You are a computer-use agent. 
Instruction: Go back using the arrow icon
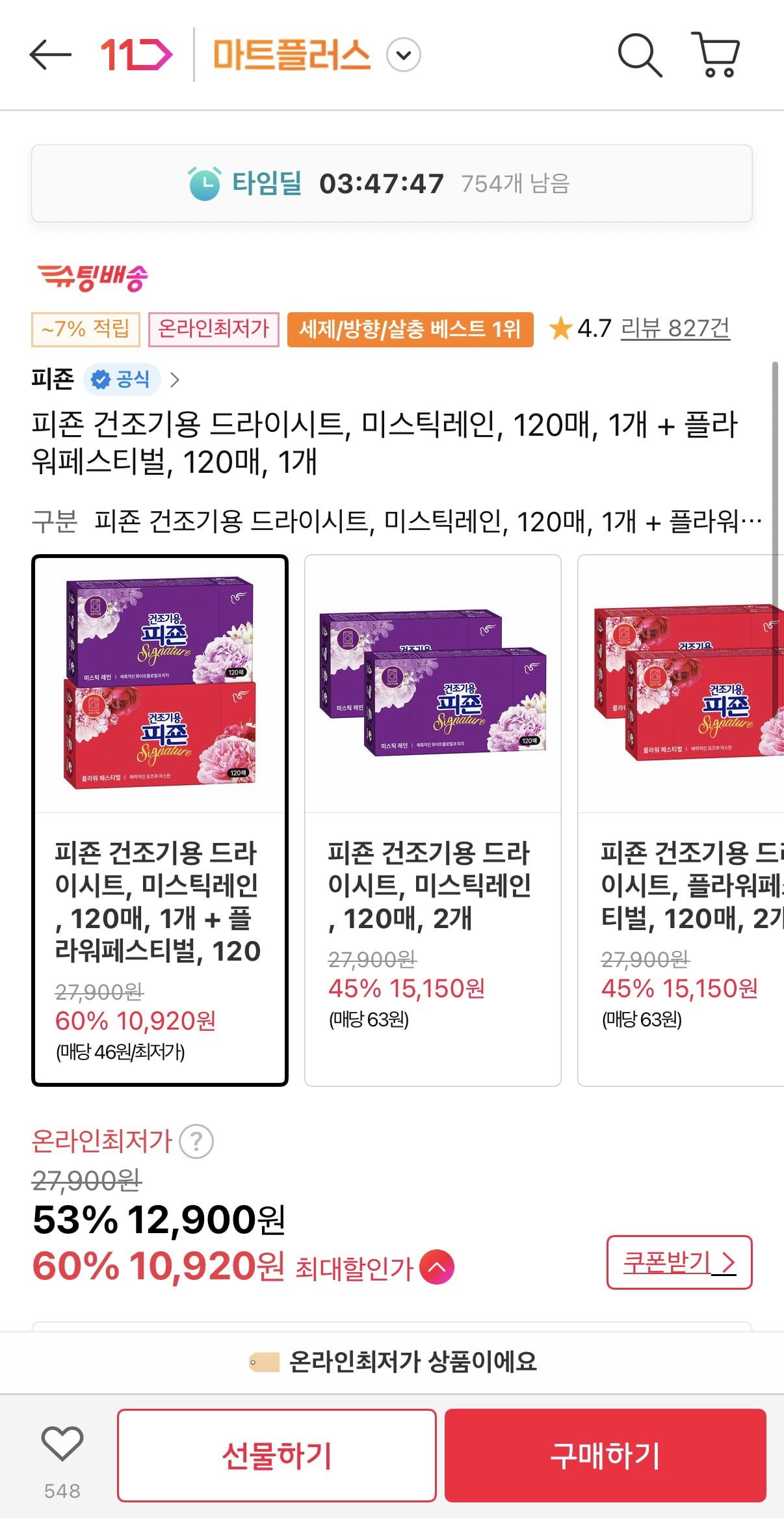click(51, 55)
